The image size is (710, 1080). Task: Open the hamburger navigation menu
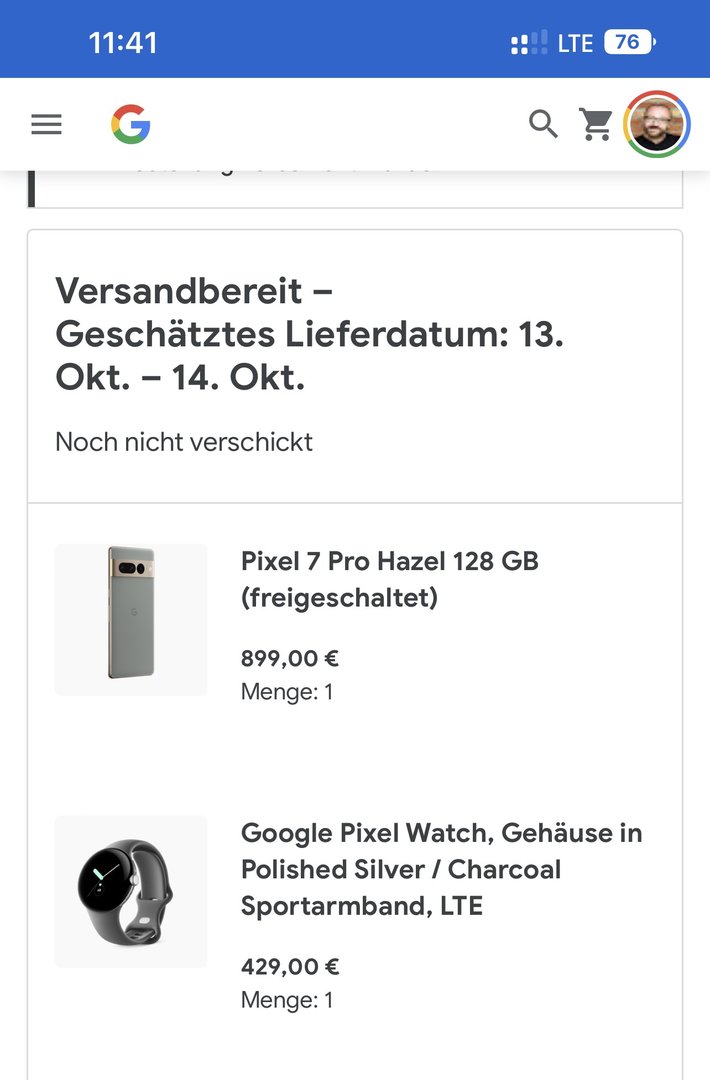(46, 124)
